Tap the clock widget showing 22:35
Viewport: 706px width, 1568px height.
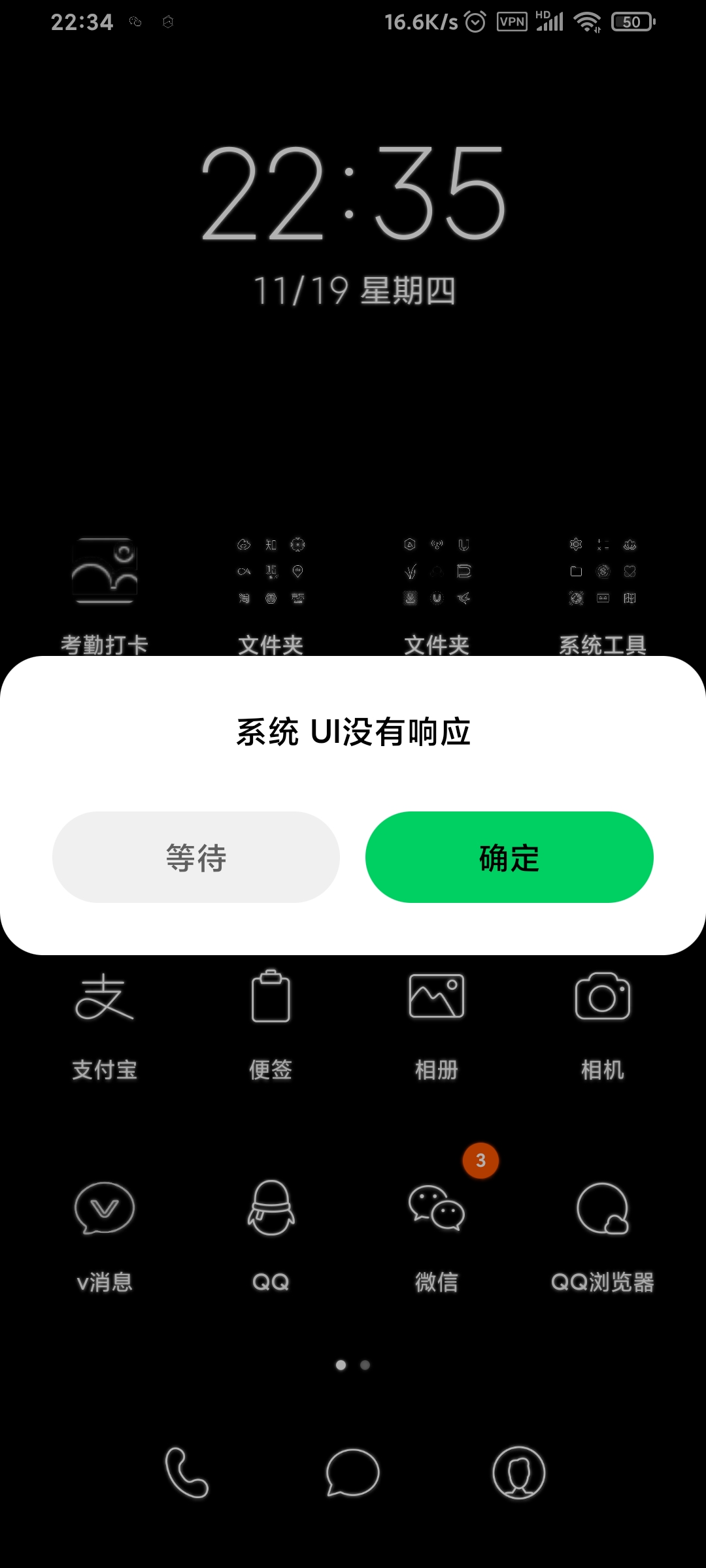pos(353,193)
